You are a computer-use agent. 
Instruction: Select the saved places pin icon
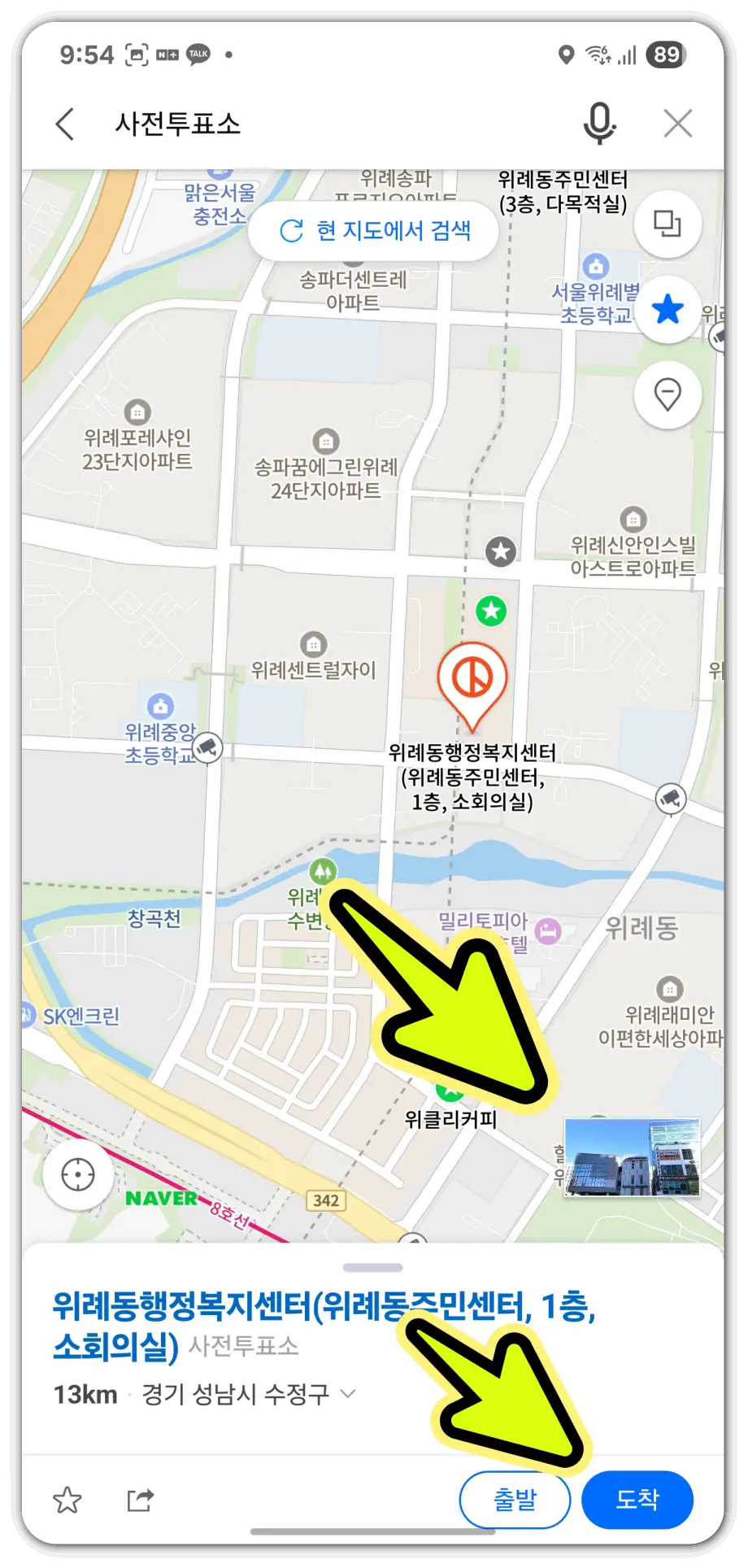[668, 394]
